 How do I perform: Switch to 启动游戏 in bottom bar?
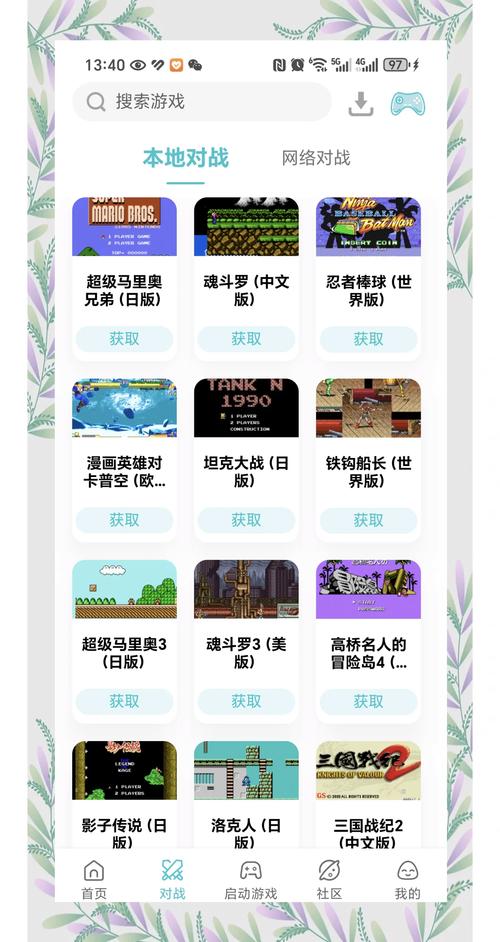point(251,880)
